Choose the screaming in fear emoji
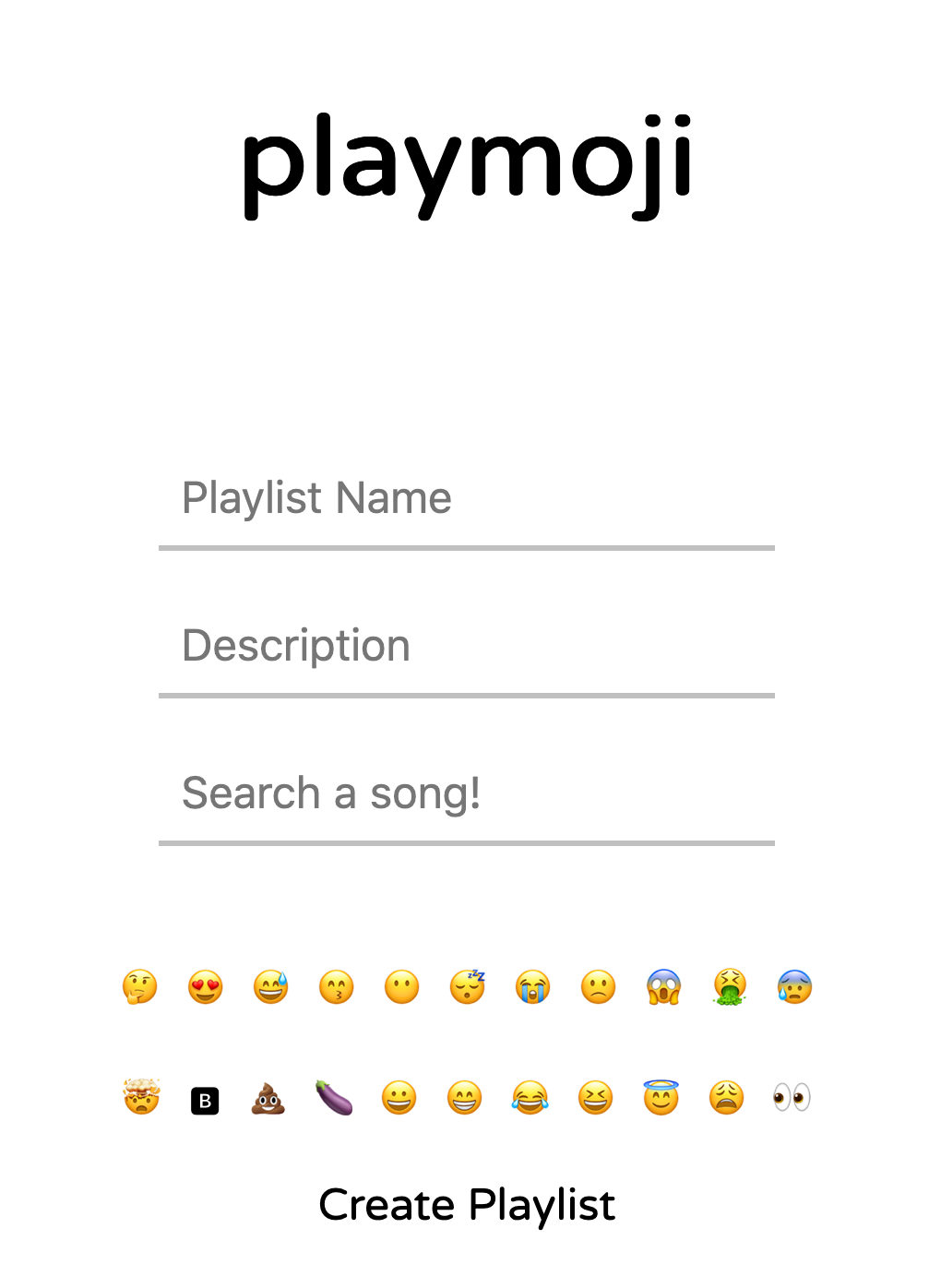This screenshot has height=1288, width=941. [x=664, y=987]
